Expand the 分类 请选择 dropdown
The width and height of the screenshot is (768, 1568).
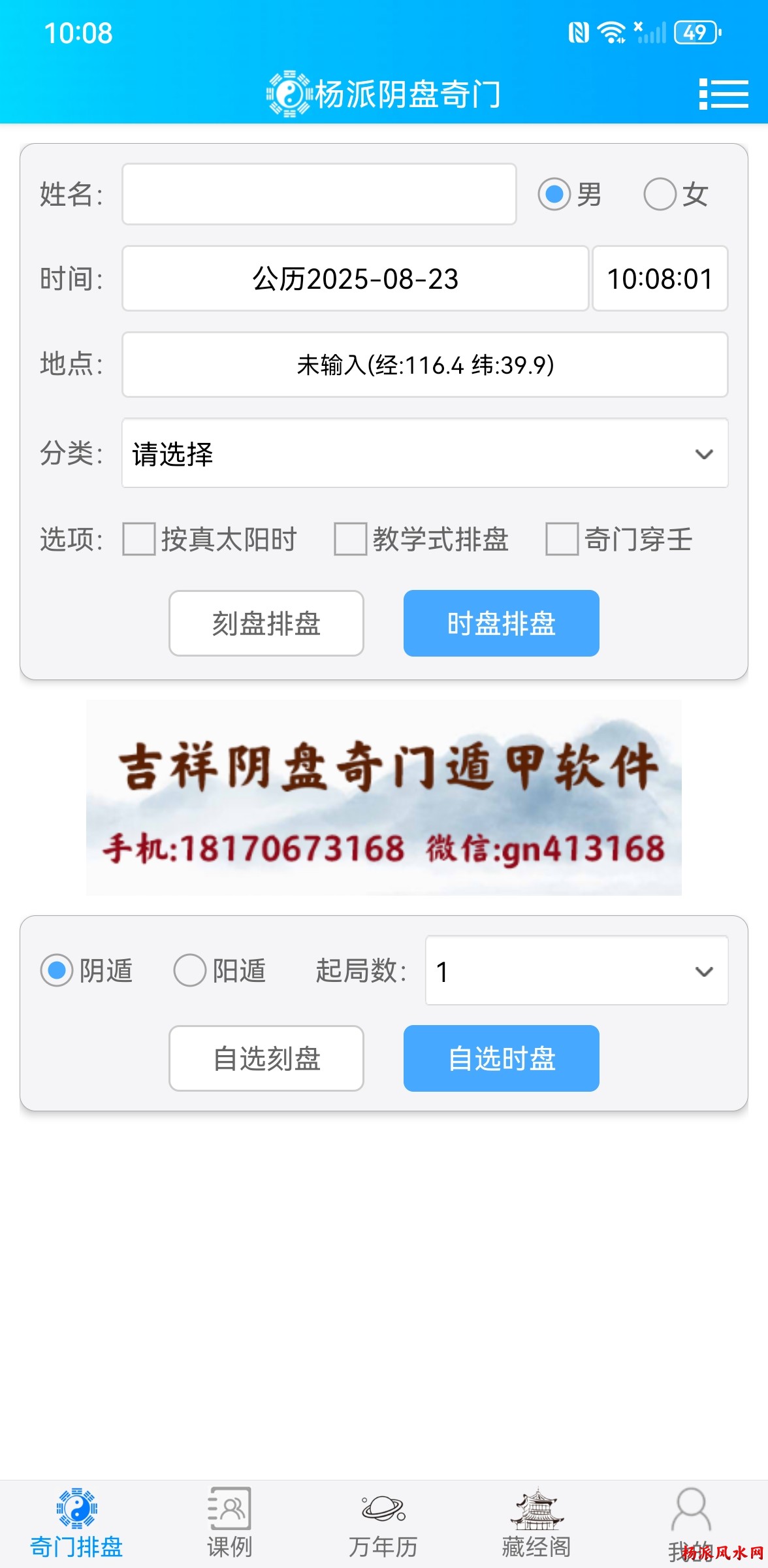click(424, 453)
